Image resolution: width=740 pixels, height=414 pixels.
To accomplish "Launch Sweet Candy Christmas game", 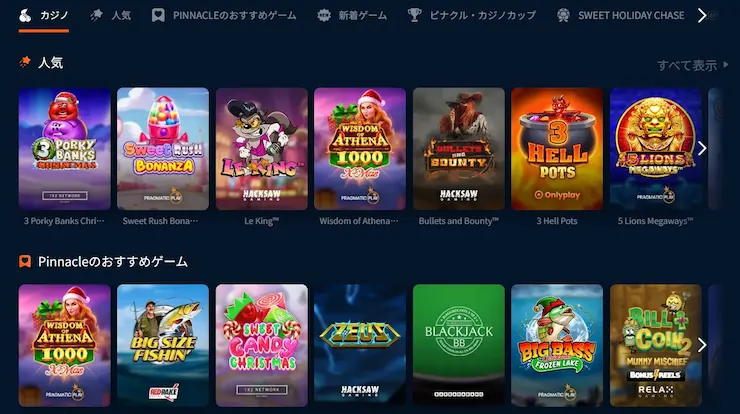I will [261, 345].
